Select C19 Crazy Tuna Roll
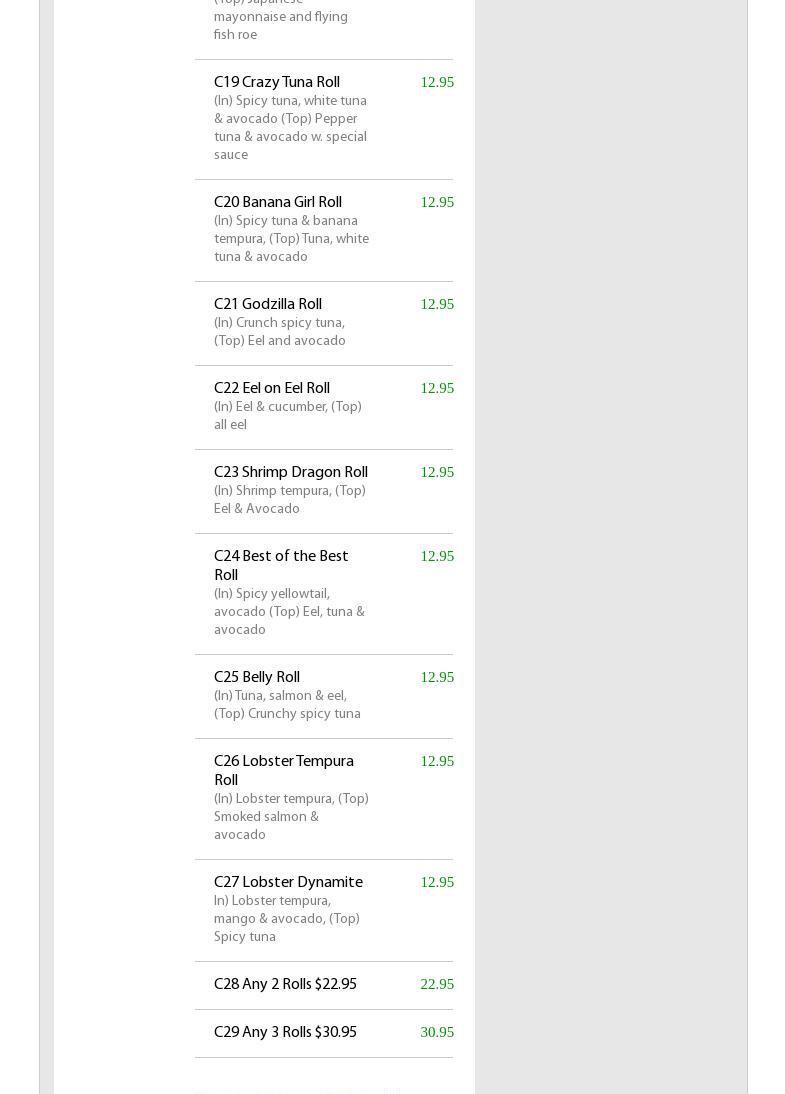785x1094 pixels. click(x=277, y=83)
